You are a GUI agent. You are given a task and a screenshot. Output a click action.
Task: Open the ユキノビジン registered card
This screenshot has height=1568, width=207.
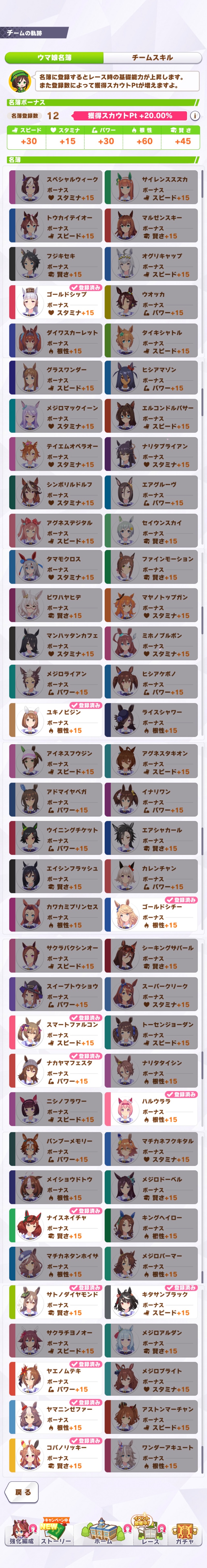coord(56,720)
